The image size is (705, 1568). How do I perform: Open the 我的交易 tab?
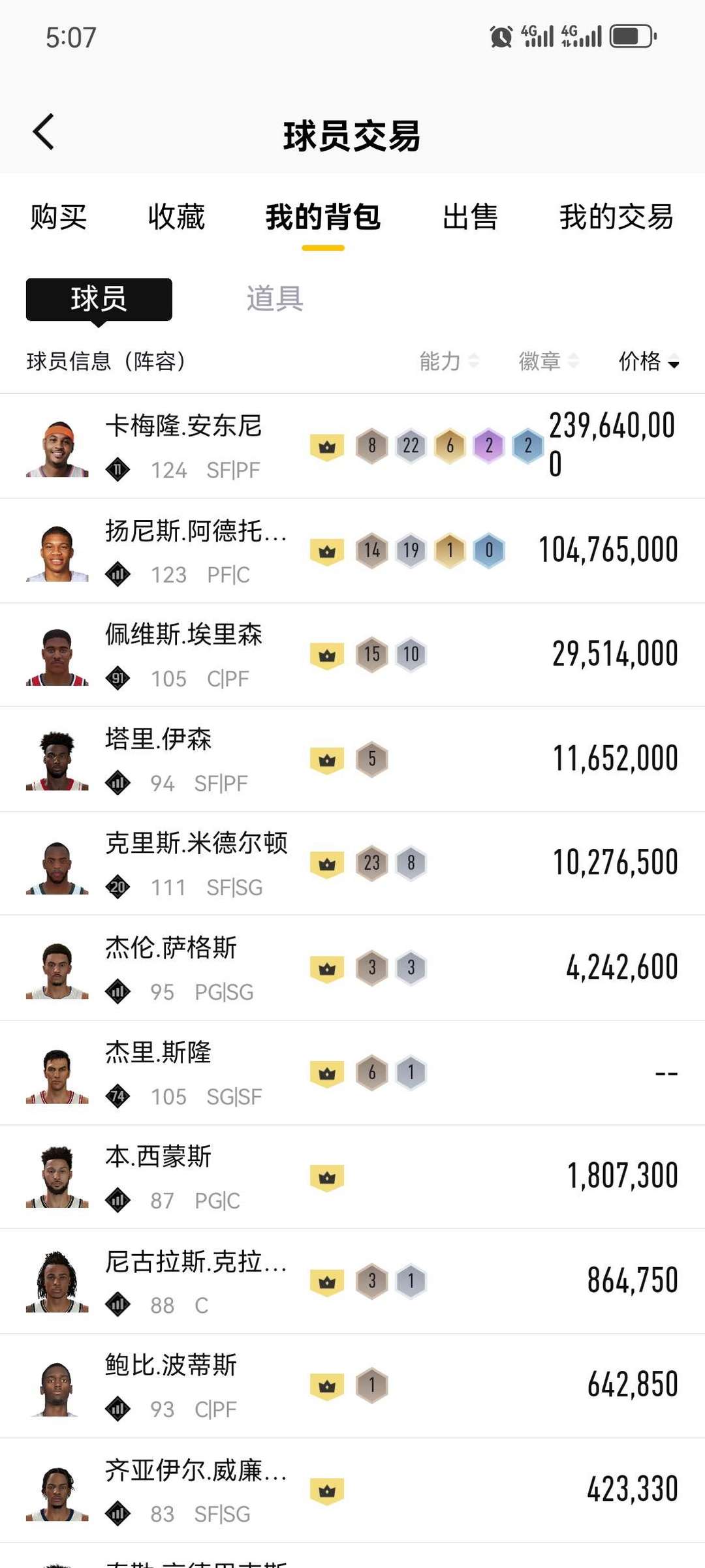(x=616, y=218)
